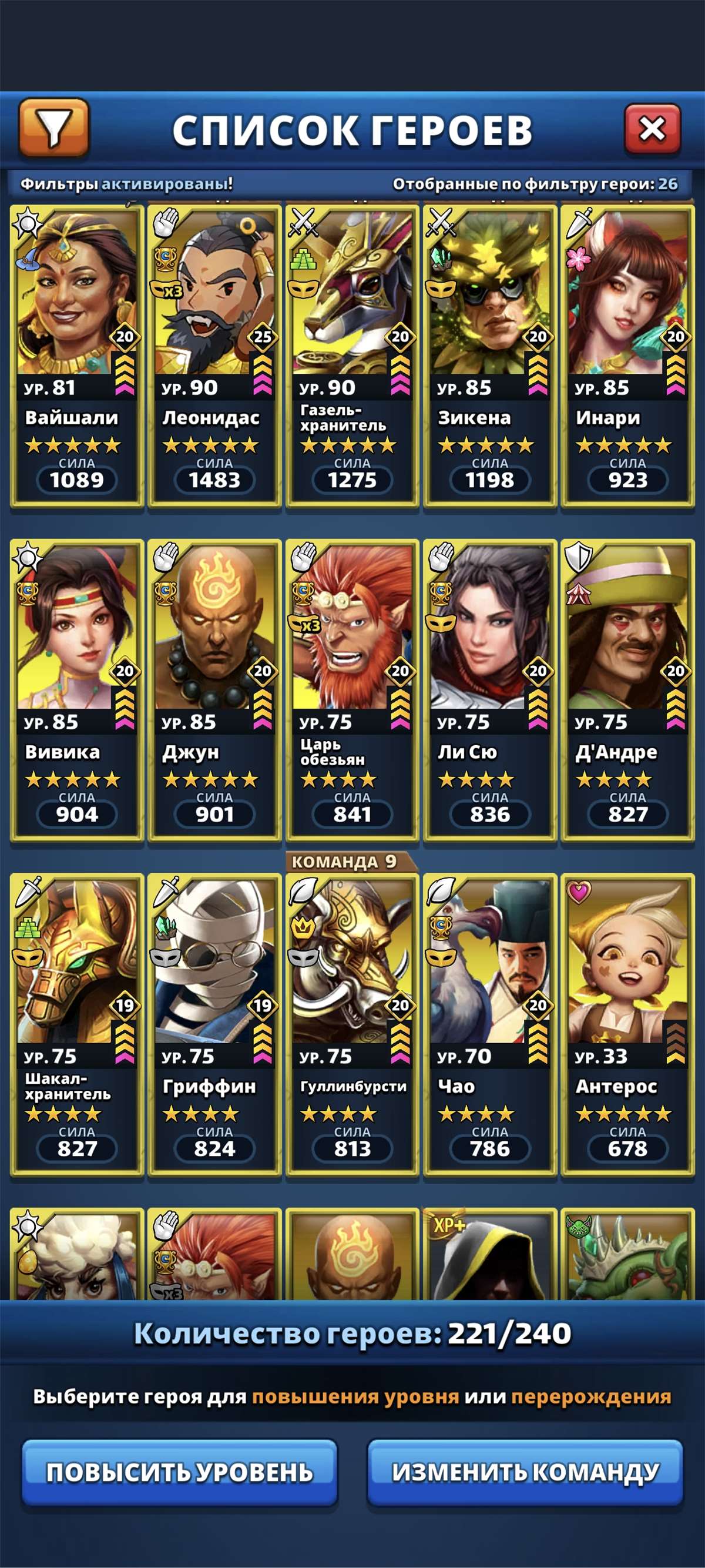This screenshot has width=705, height=1568.
Task: Open the Царь обезьян card with power 841
Action: [x=352, y=690]
